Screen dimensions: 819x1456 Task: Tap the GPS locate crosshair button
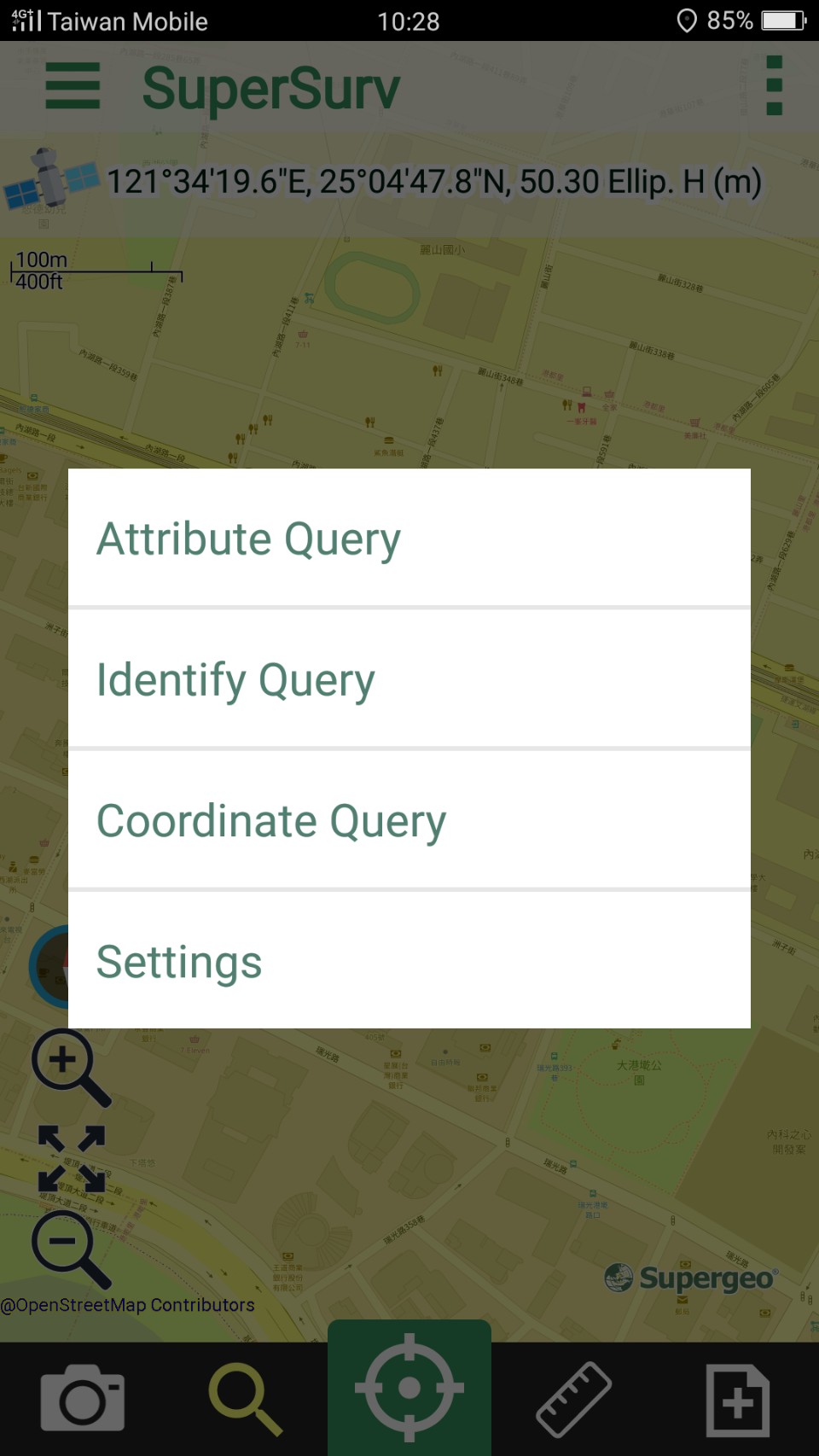coord(409,1388)
